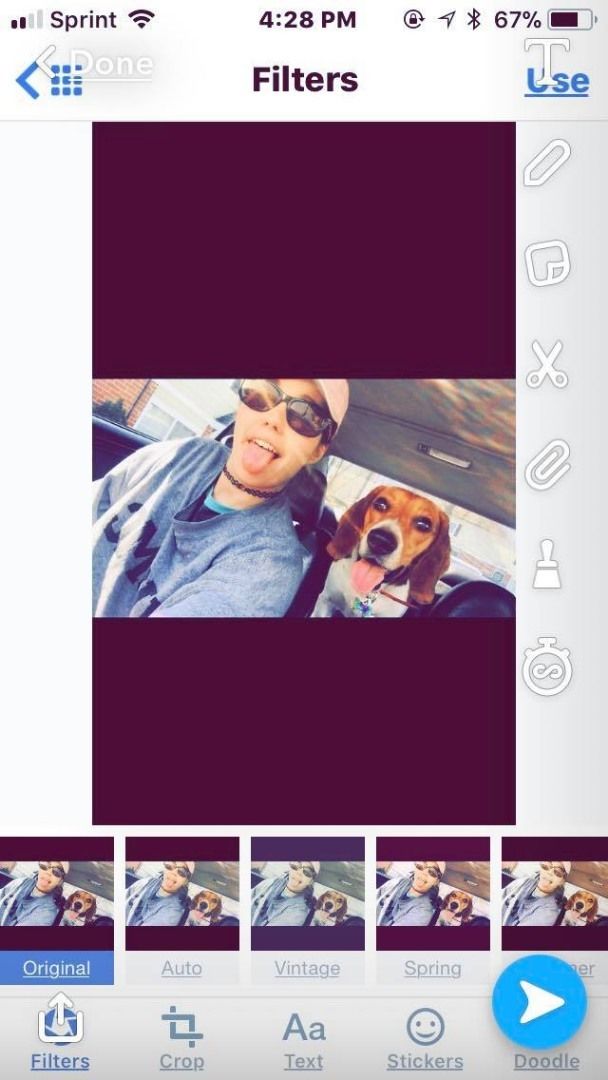
Task: Open the Stickers tab
Action: pyautogui.click(x=425, y=1038)
